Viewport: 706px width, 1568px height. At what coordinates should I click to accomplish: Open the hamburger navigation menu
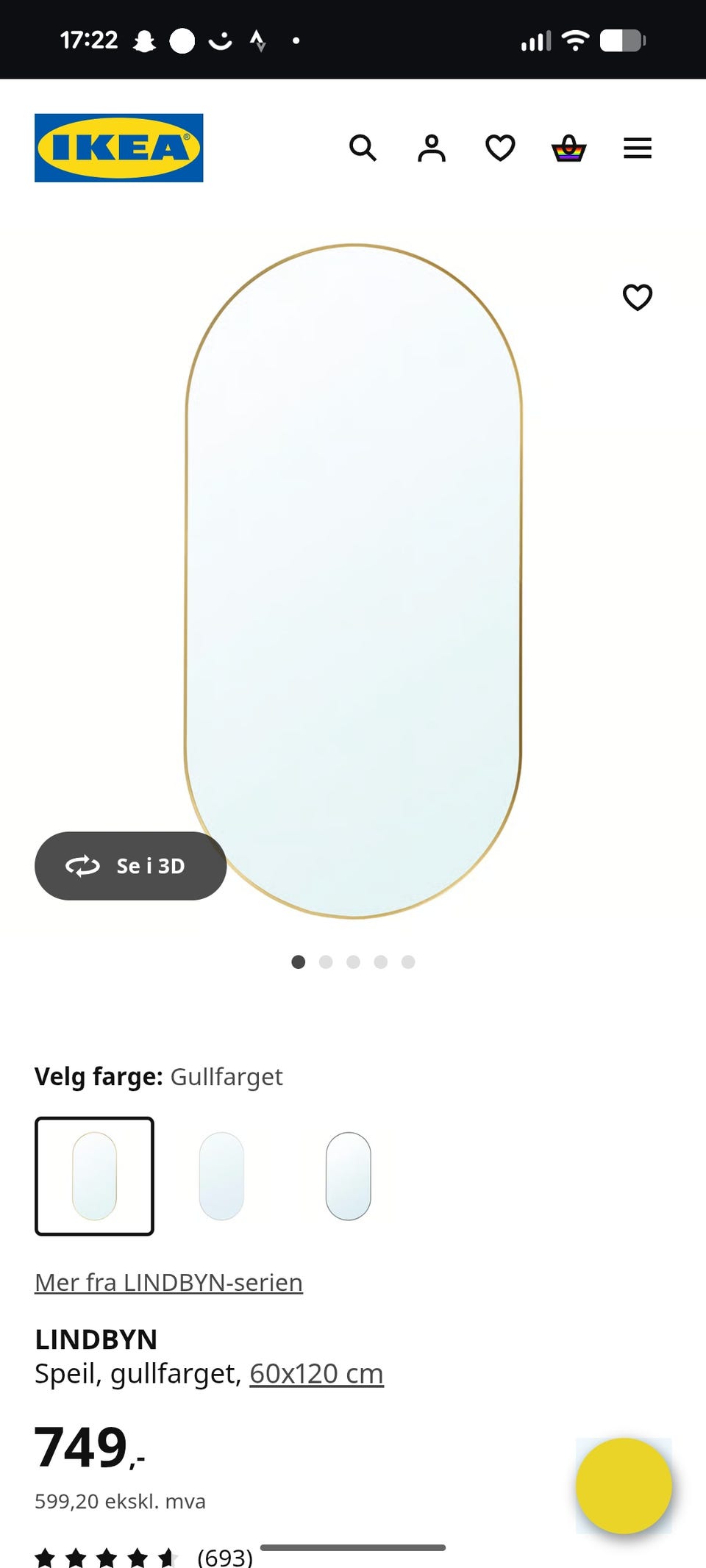[638, 148]
